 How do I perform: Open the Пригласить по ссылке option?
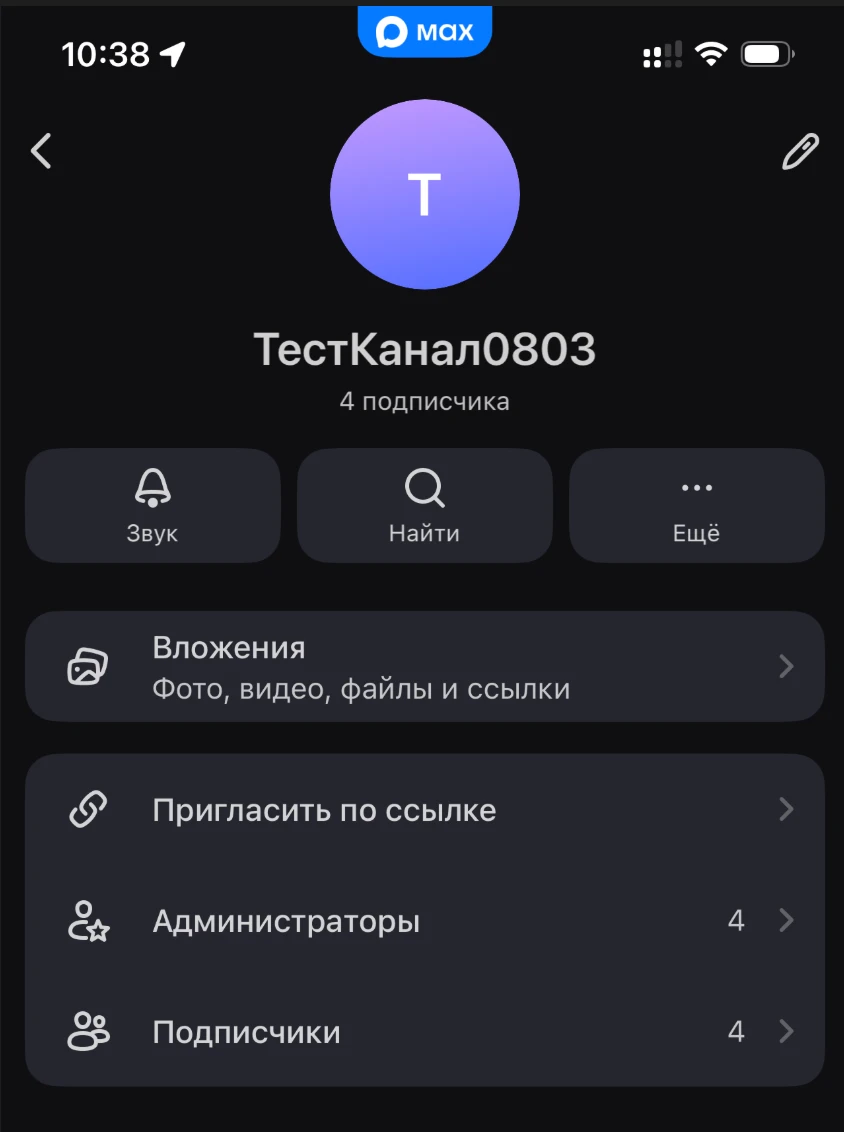(324, 810)
